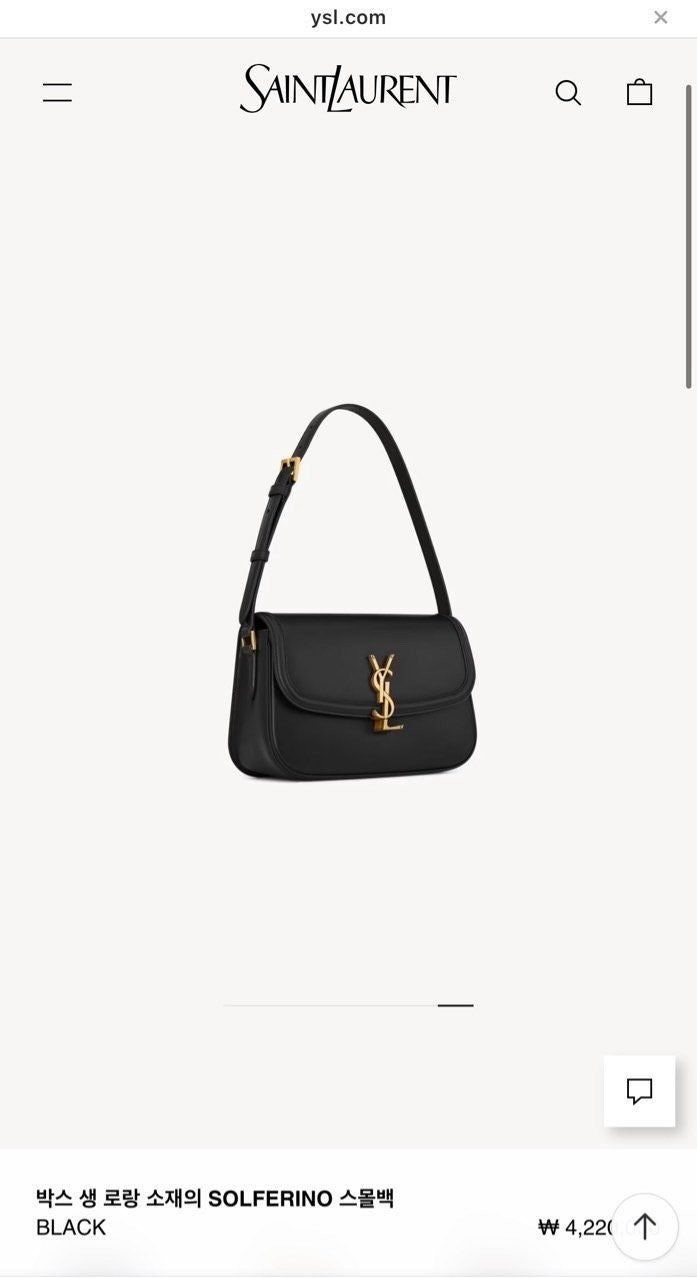
Task: Start a live chat with support
Action: [x=639, y=1091]
